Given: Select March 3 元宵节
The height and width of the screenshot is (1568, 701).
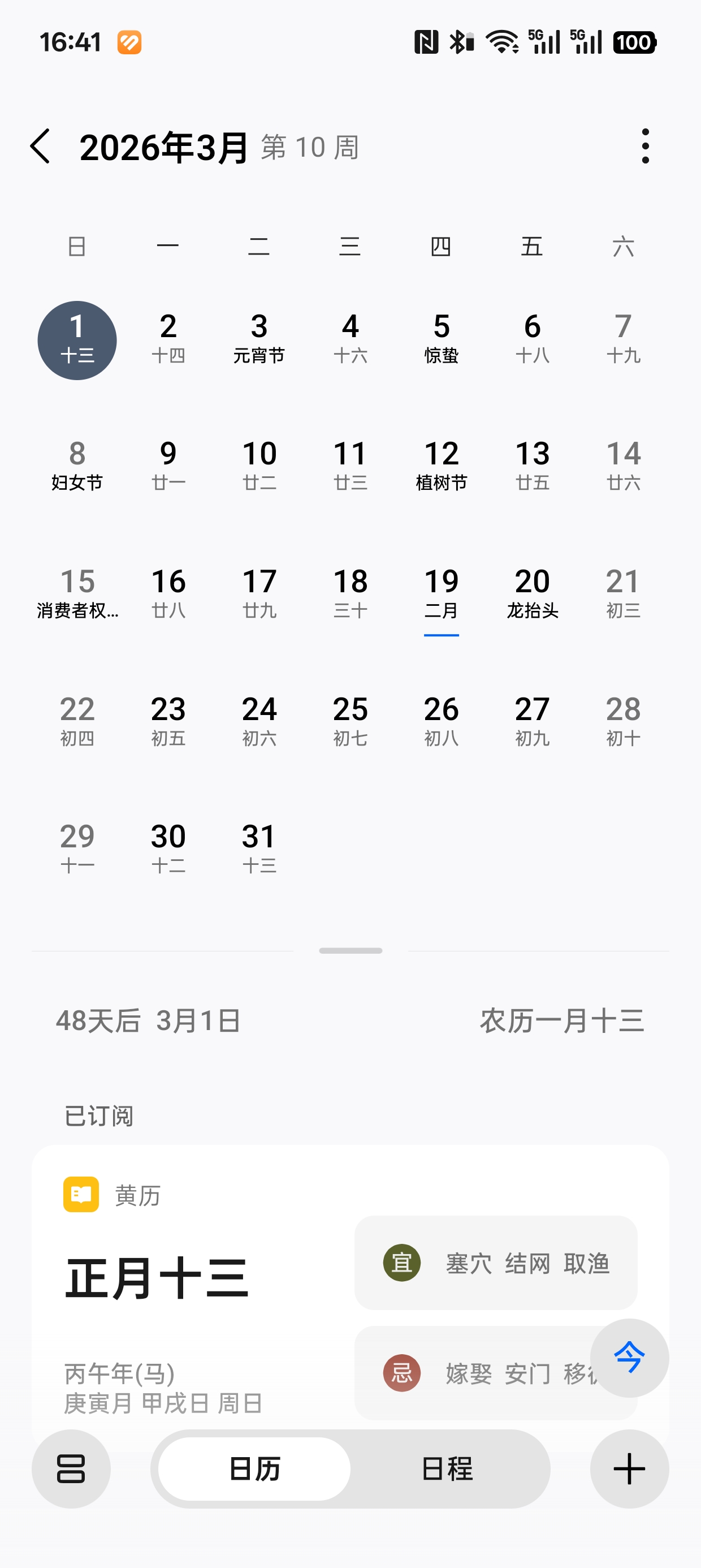Looking at the screenshot, I should [x=259, y=338].
